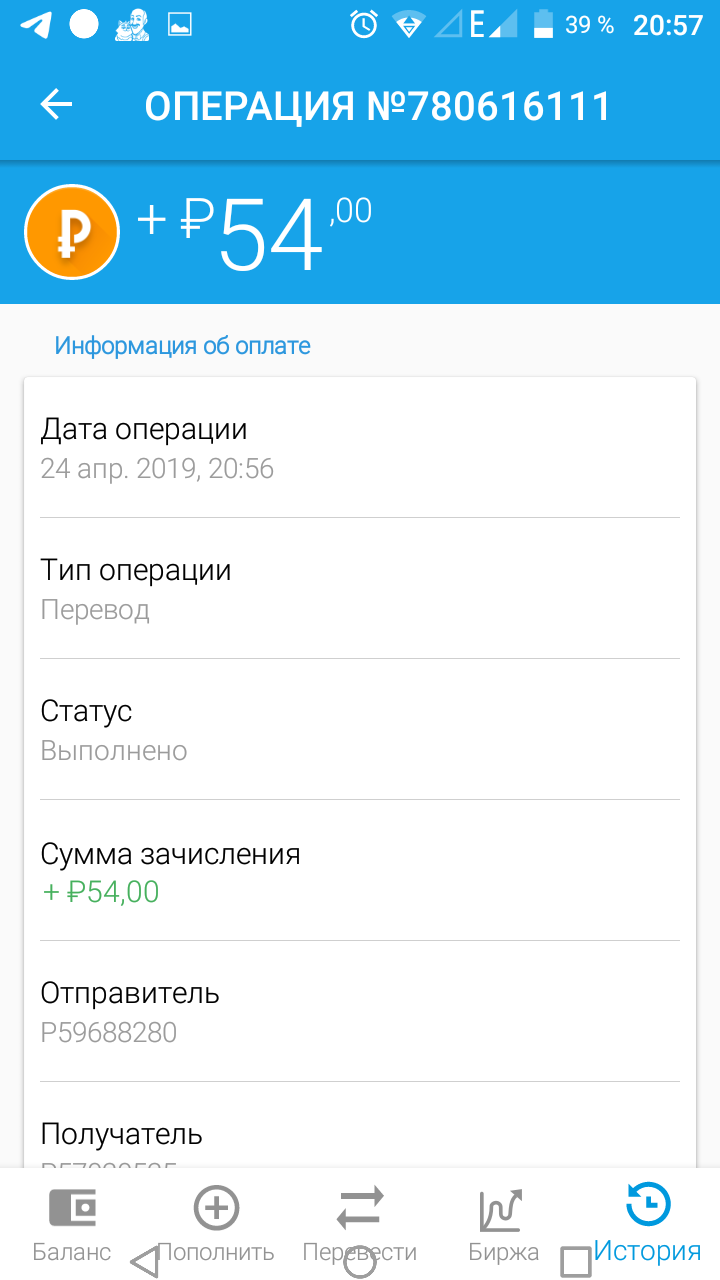Viewport: 720px width, 1280px height.
Task: Tap the system home button
Action: pyautogui.click(x=360, y=1263)
